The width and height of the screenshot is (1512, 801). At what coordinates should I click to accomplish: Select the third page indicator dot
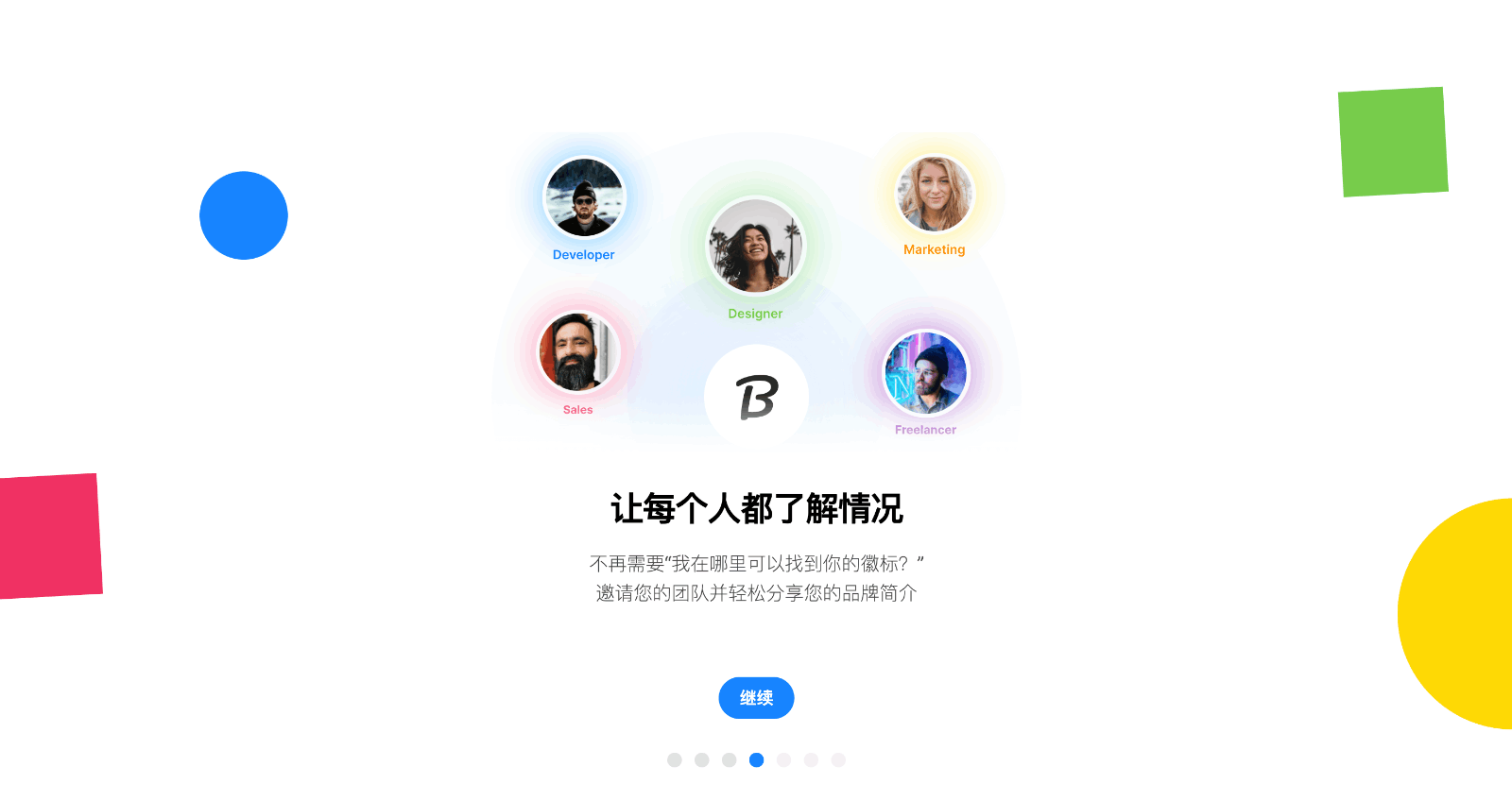point(730,760)
